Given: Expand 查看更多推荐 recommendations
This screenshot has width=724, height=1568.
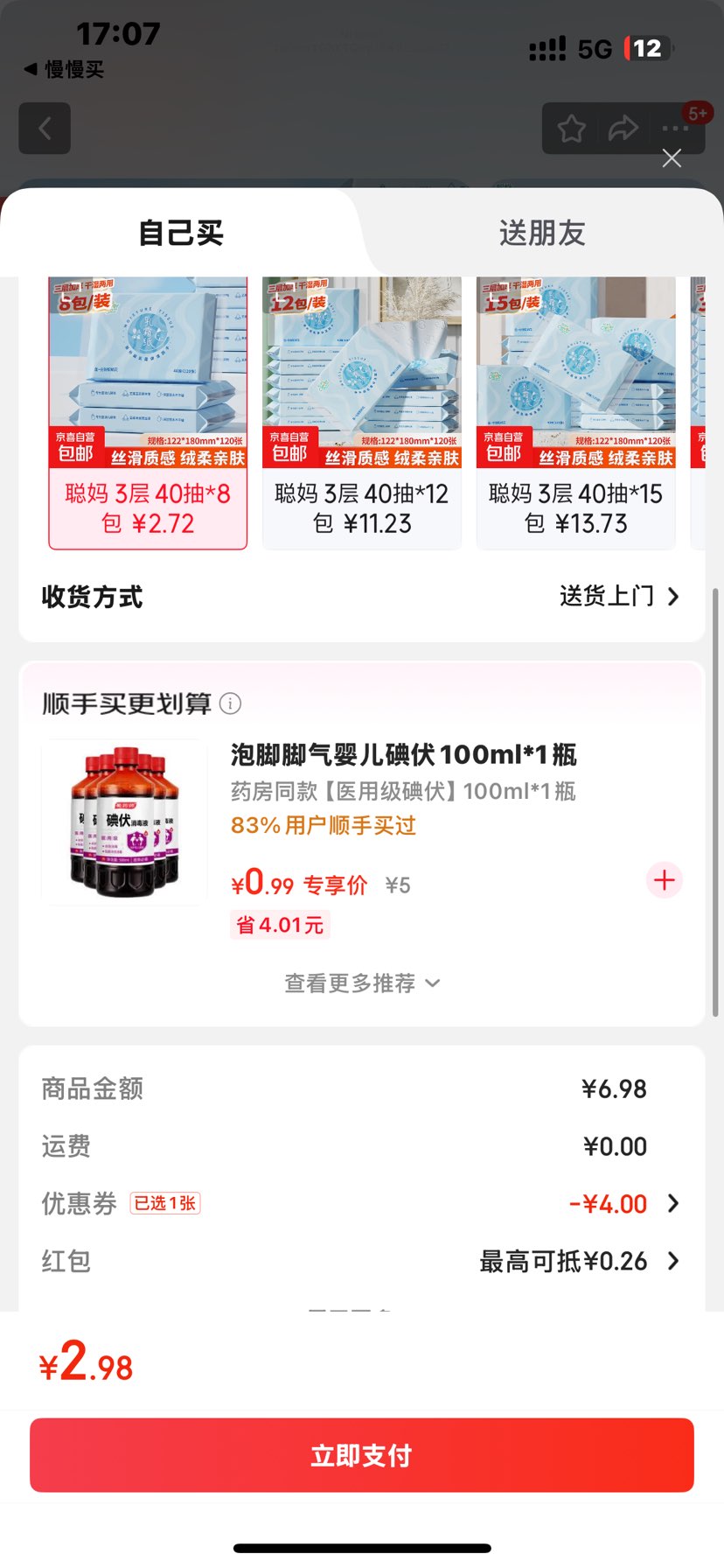Looking at the screenshot, I should tap(361, 983).
